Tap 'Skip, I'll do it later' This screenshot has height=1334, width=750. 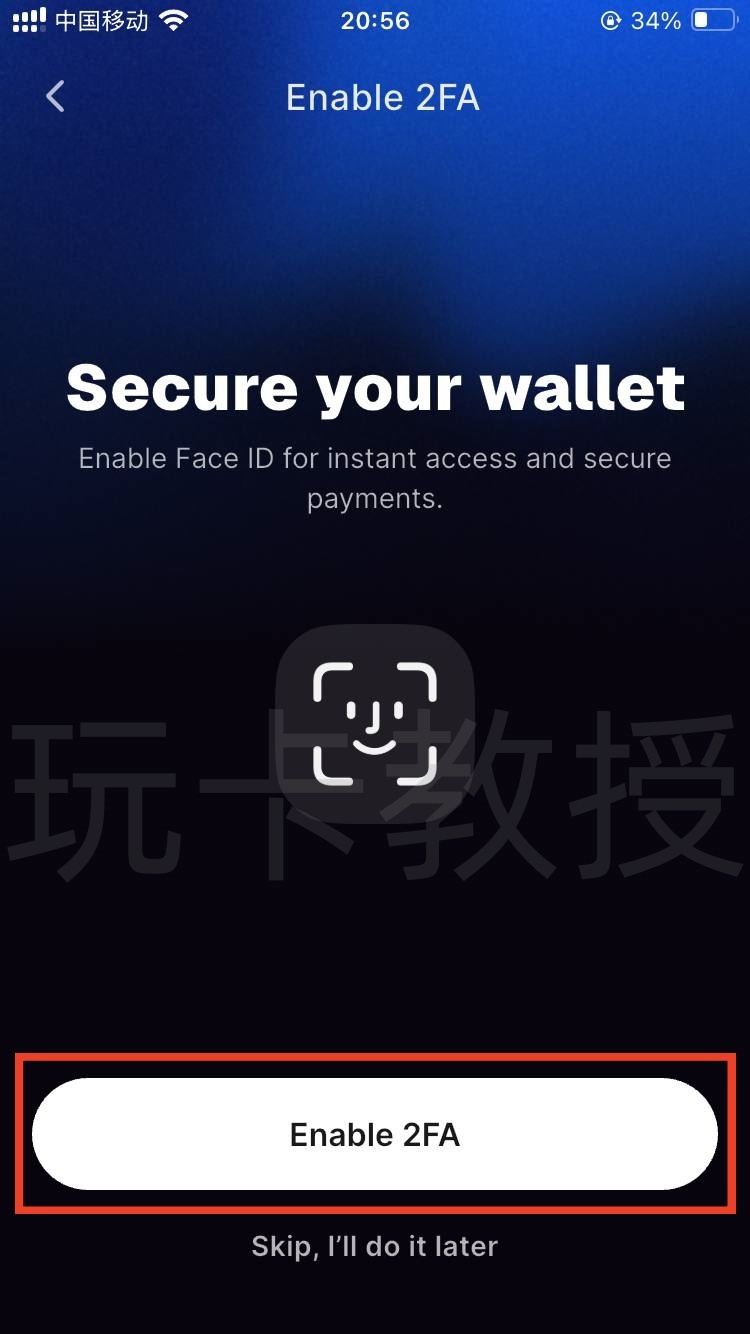375,1246
